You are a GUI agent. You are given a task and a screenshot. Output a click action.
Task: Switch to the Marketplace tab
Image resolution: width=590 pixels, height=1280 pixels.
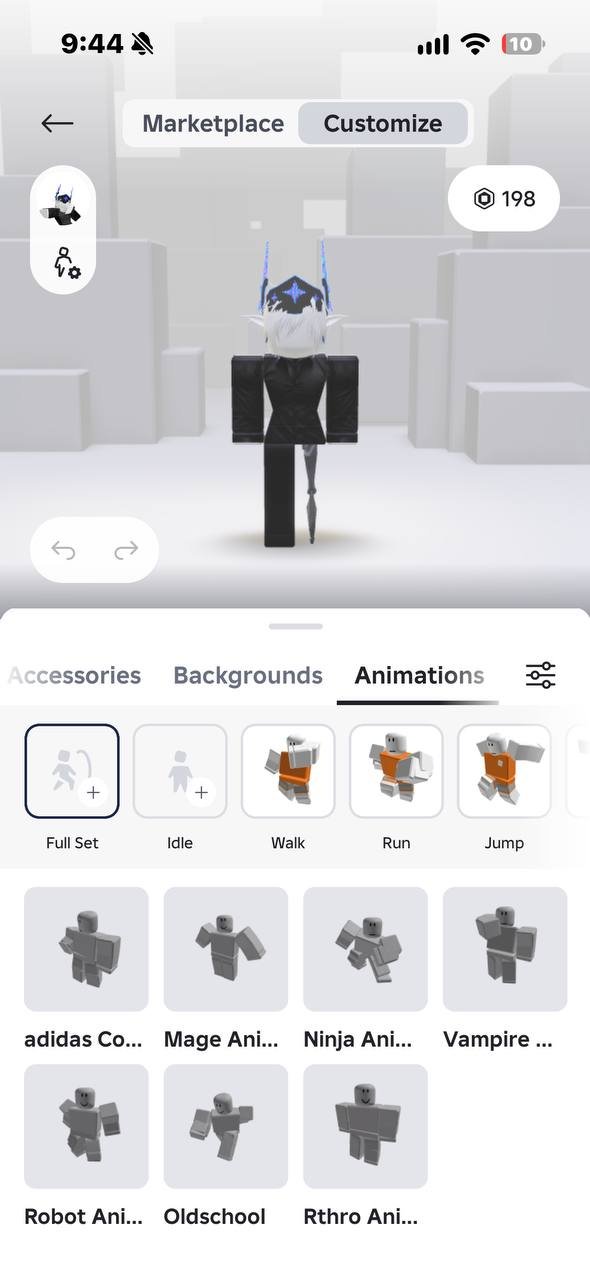coord(213,124)
